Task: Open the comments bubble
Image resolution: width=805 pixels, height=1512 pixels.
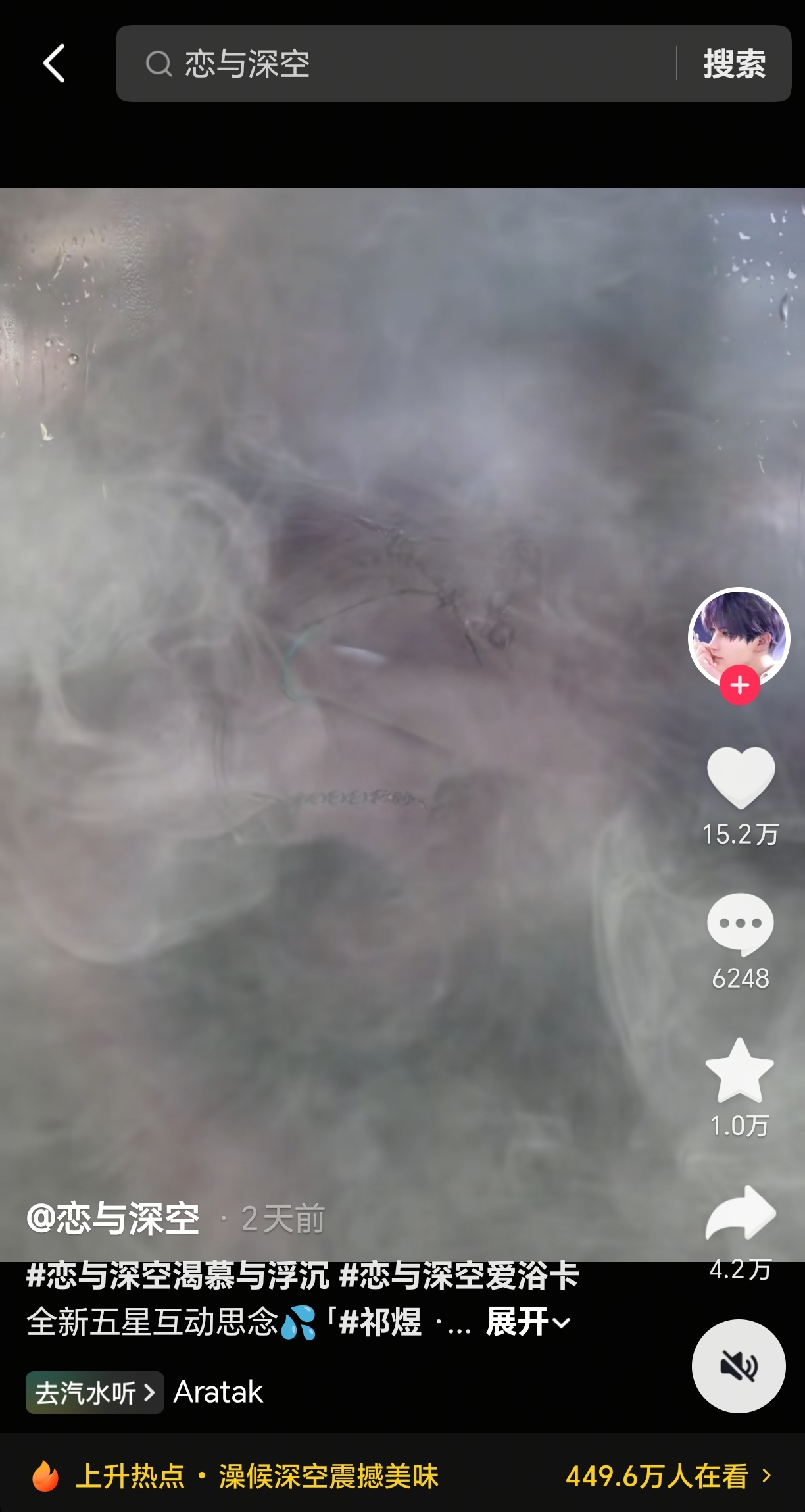Action: [741, 924]
